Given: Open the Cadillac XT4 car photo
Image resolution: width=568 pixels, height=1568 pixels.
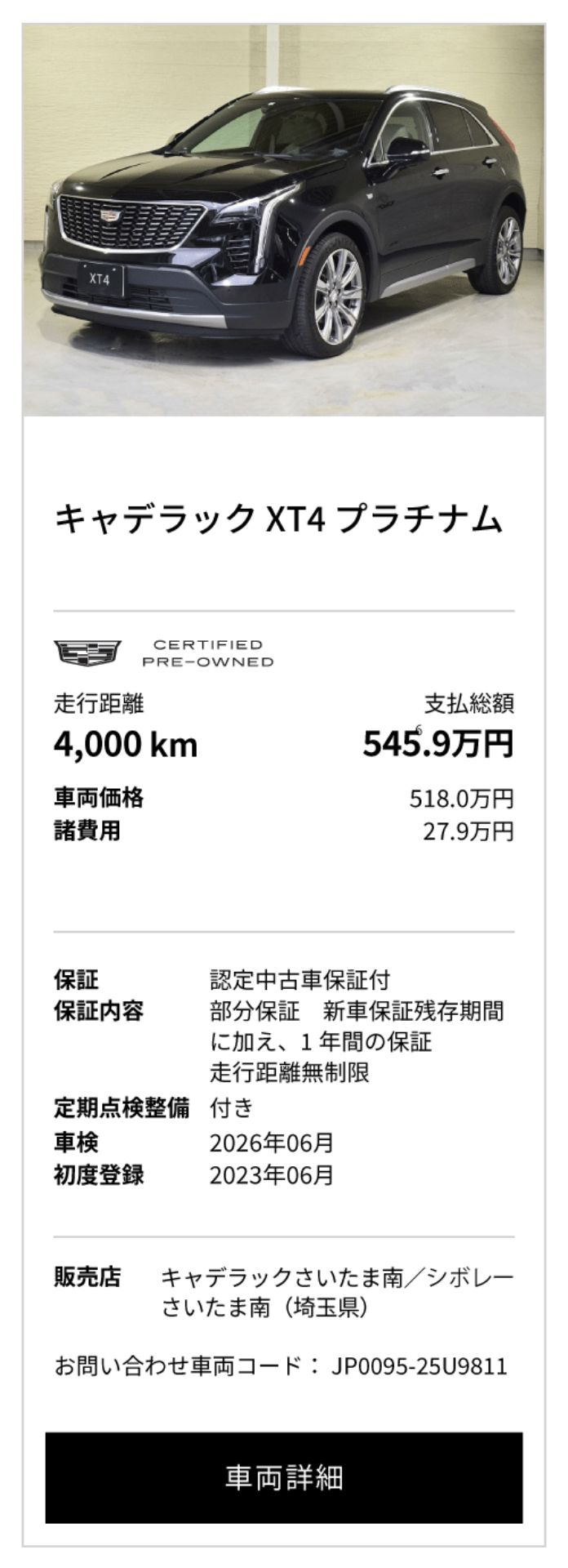Looking at the screenshot, I should coord(283,220).
